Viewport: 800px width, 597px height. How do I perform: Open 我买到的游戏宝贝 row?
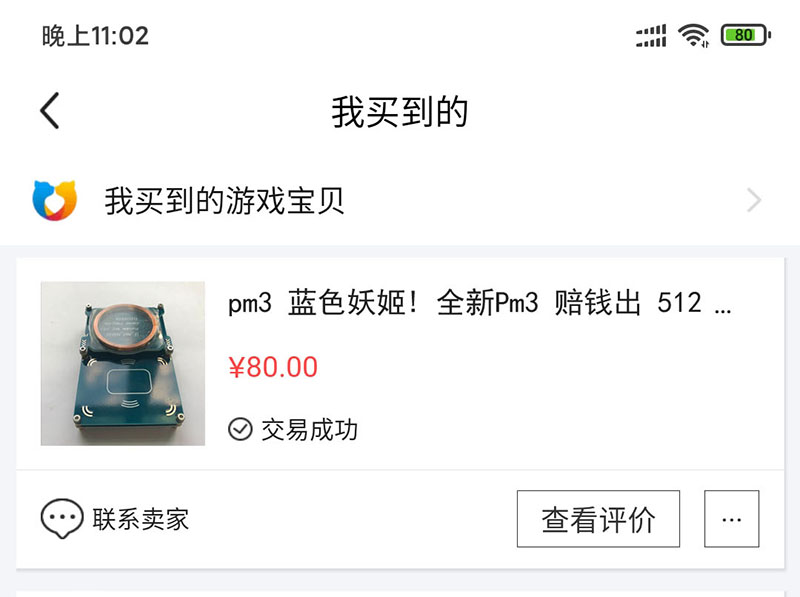tap(400, 201)
